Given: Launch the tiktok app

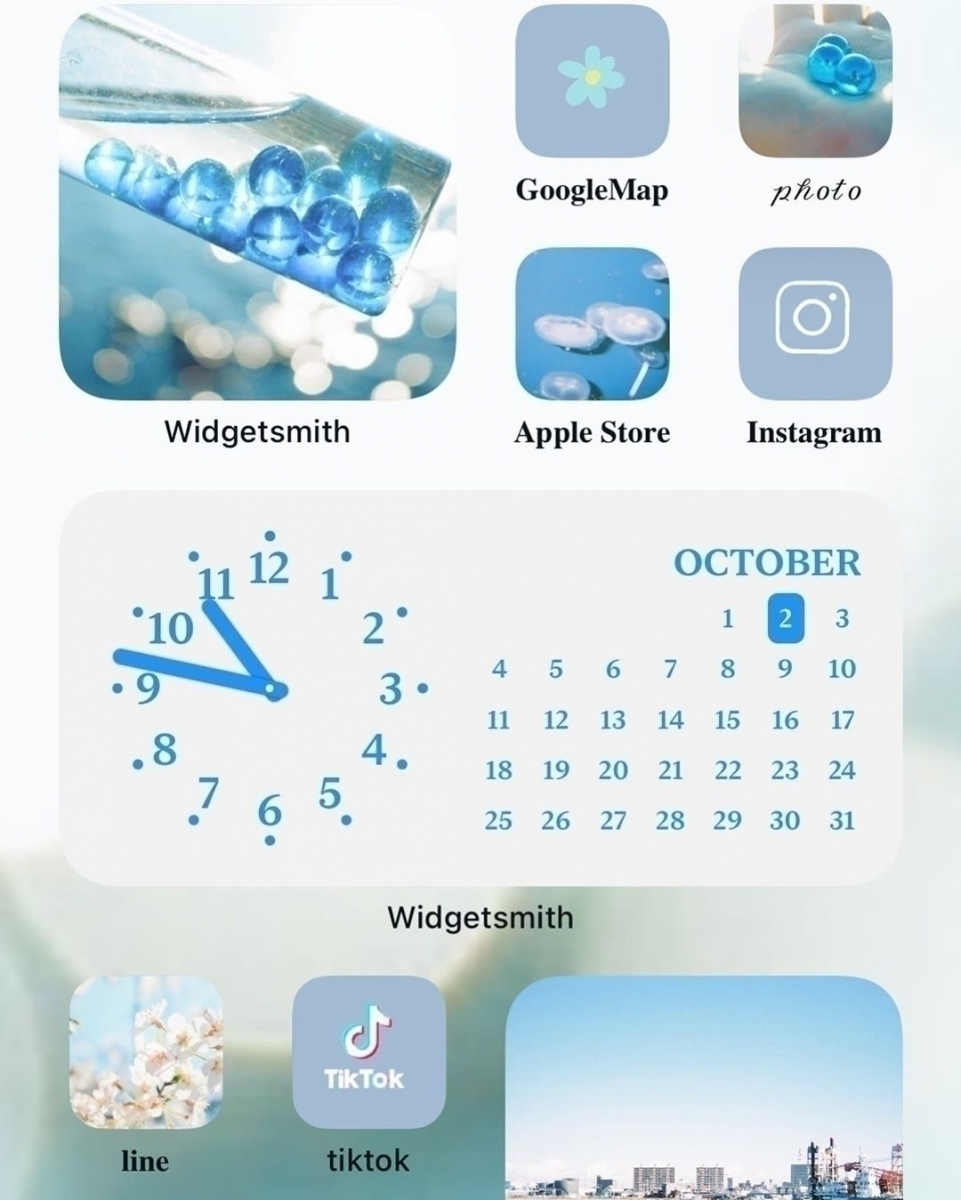Looking at the screenshot, I should [x=369, y=1053].
